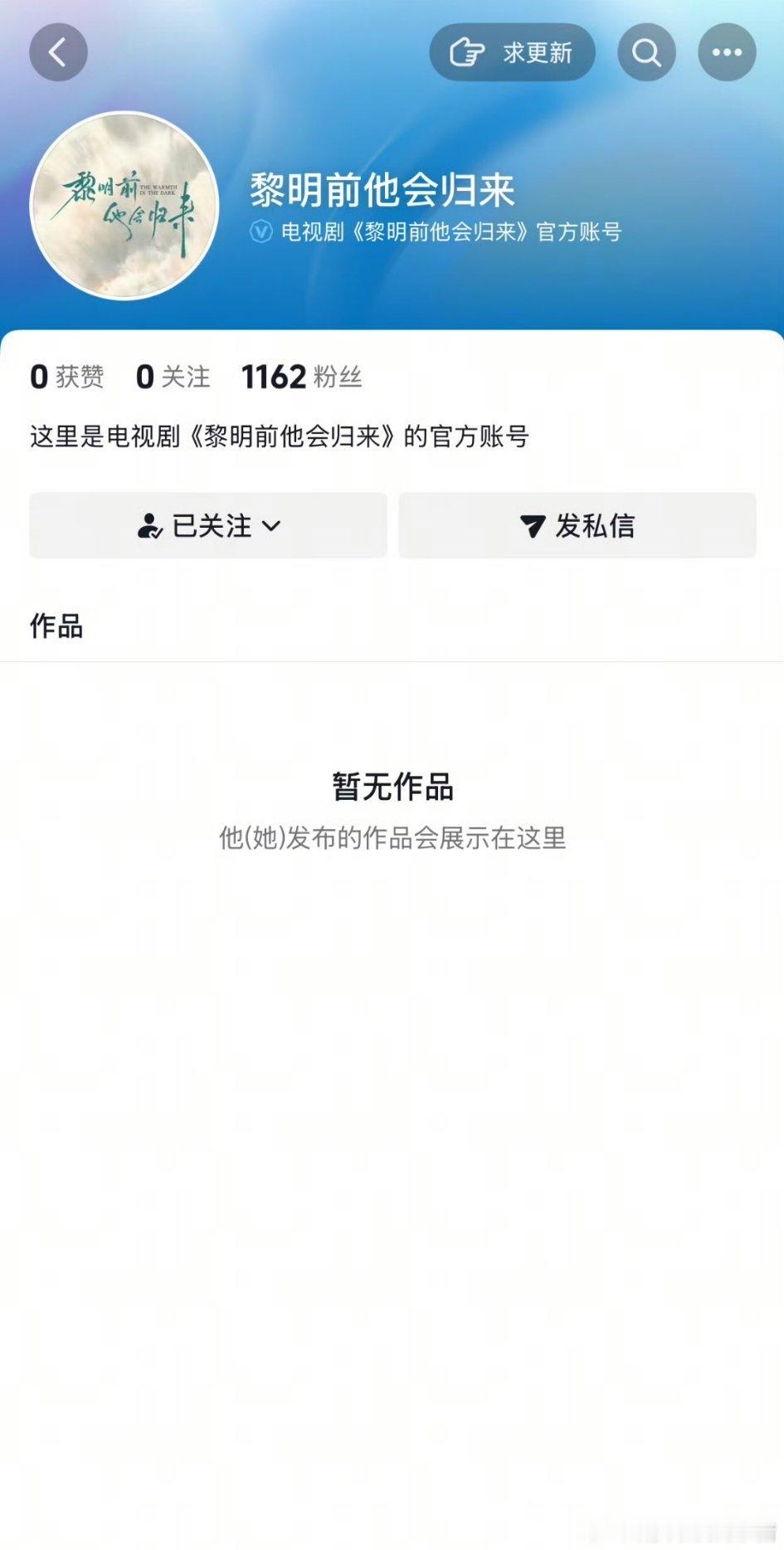Viewport: 784px width, 1550px height.
Task: Click the 关注 count showing 0
Action: 172,377
